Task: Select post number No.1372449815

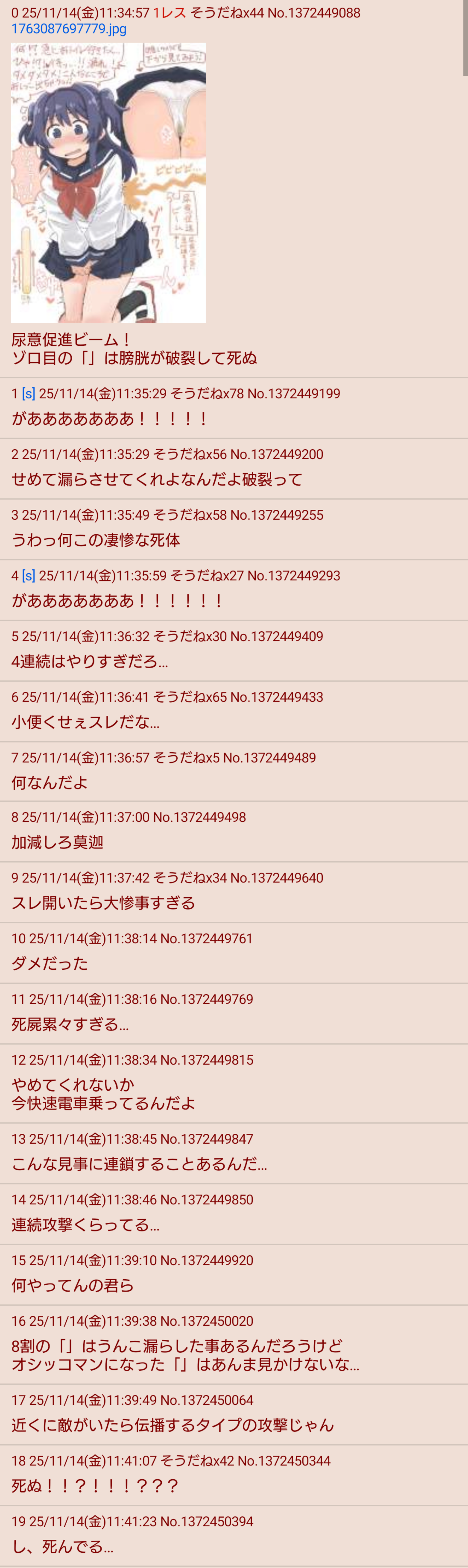Action: [x=207, y=1060]
